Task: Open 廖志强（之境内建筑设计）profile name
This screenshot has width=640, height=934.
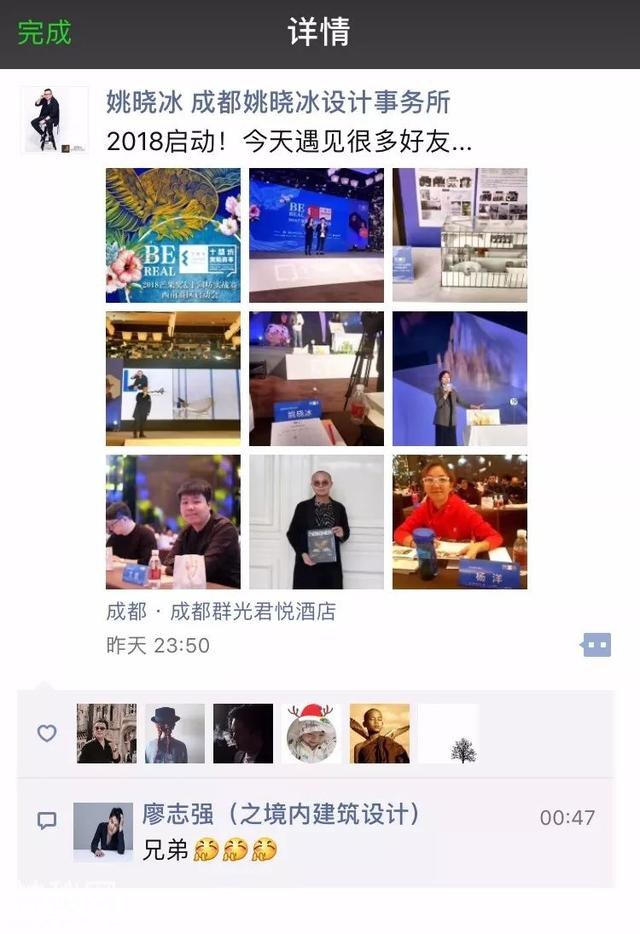Action: tap(281, 816)
